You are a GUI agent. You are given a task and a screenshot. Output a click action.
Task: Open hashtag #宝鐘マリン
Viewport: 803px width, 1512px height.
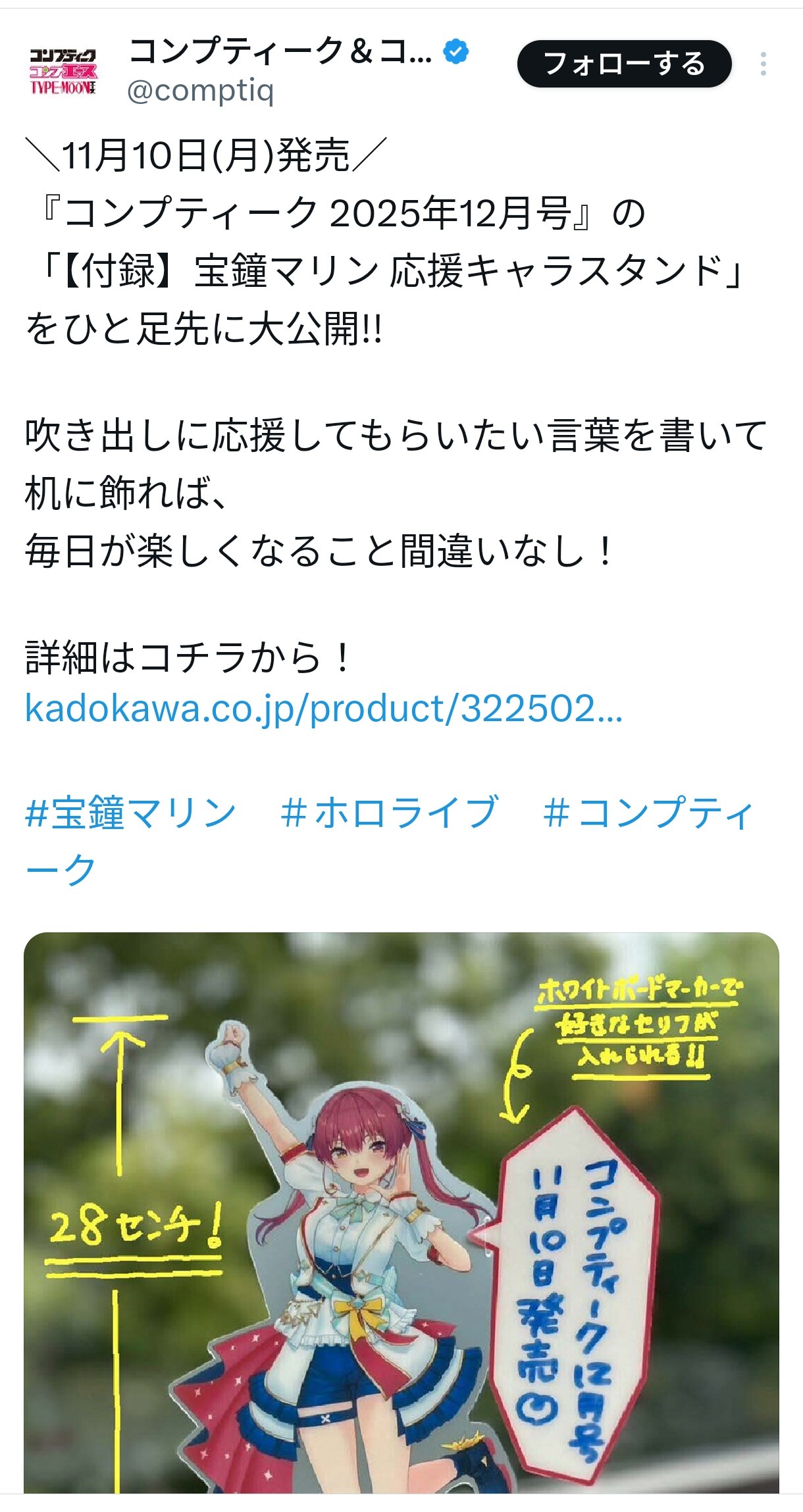pos(131,812)
